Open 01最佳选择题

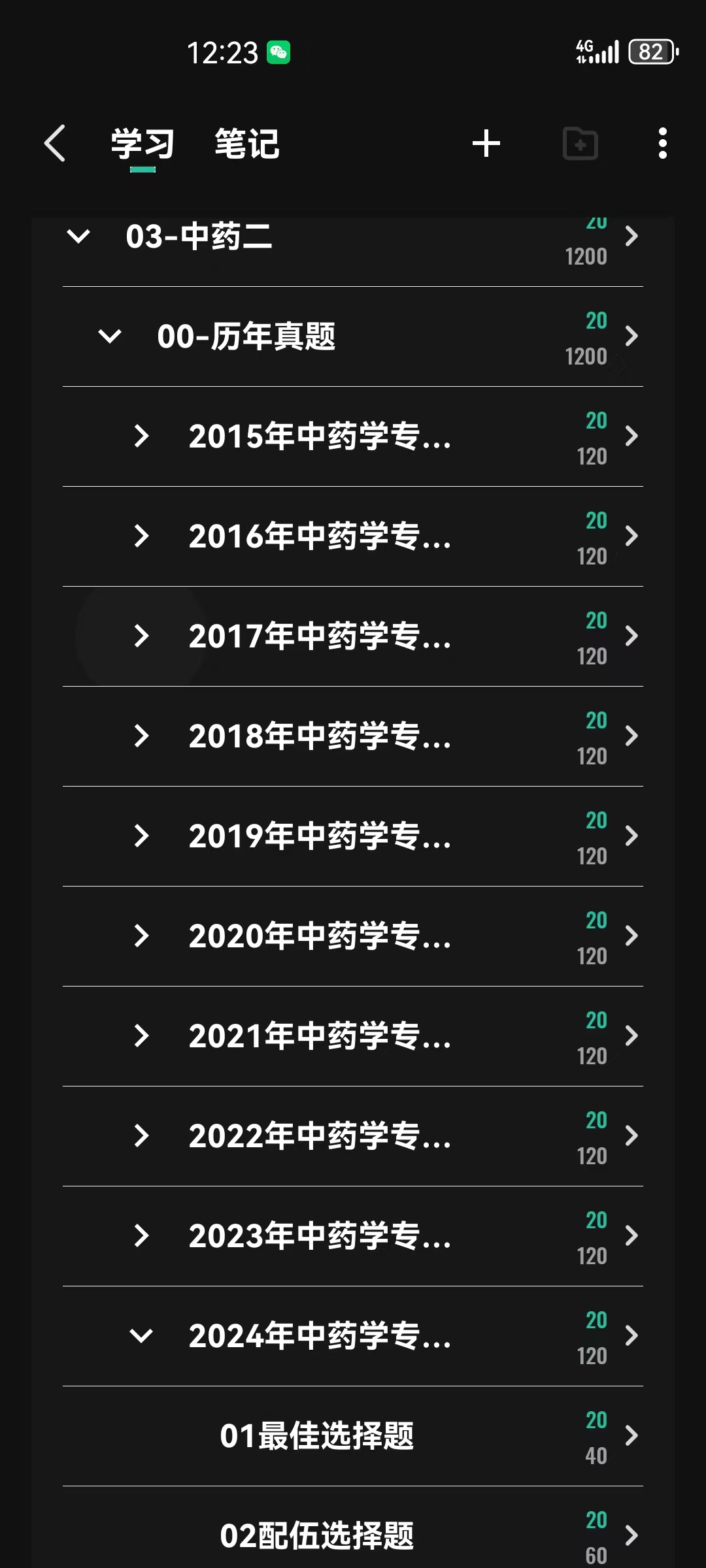(353, 1436)
